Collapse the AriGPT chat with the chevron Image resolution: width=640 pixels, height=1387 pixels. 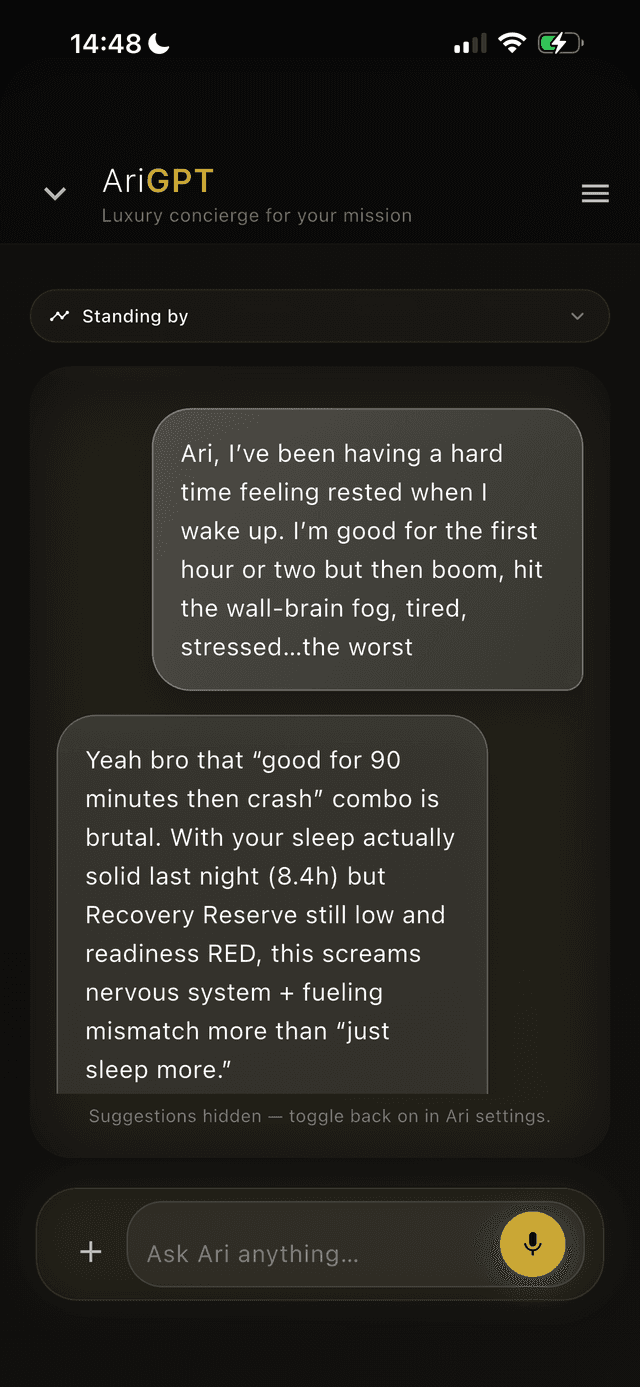tap(55, 194)
